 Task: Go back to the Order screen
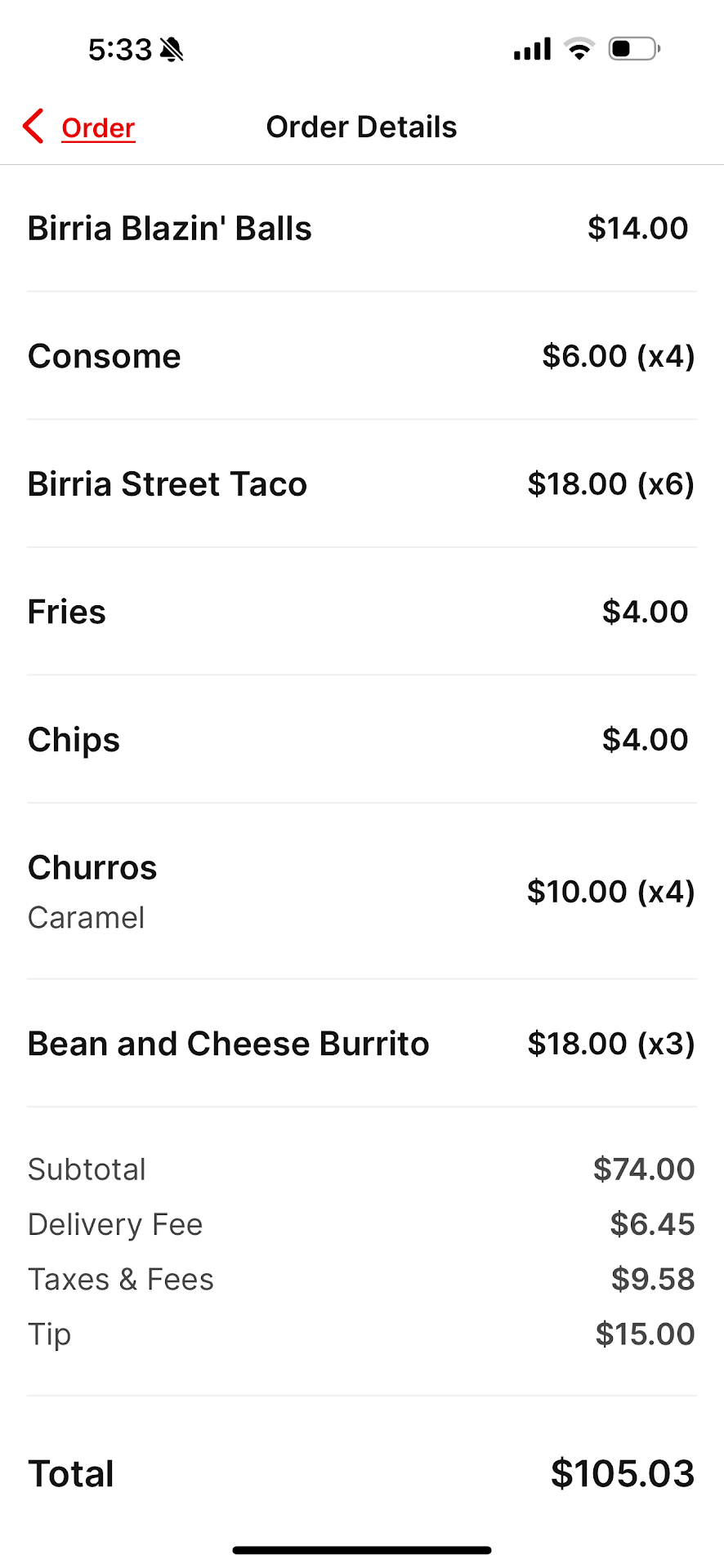[79, 127]
